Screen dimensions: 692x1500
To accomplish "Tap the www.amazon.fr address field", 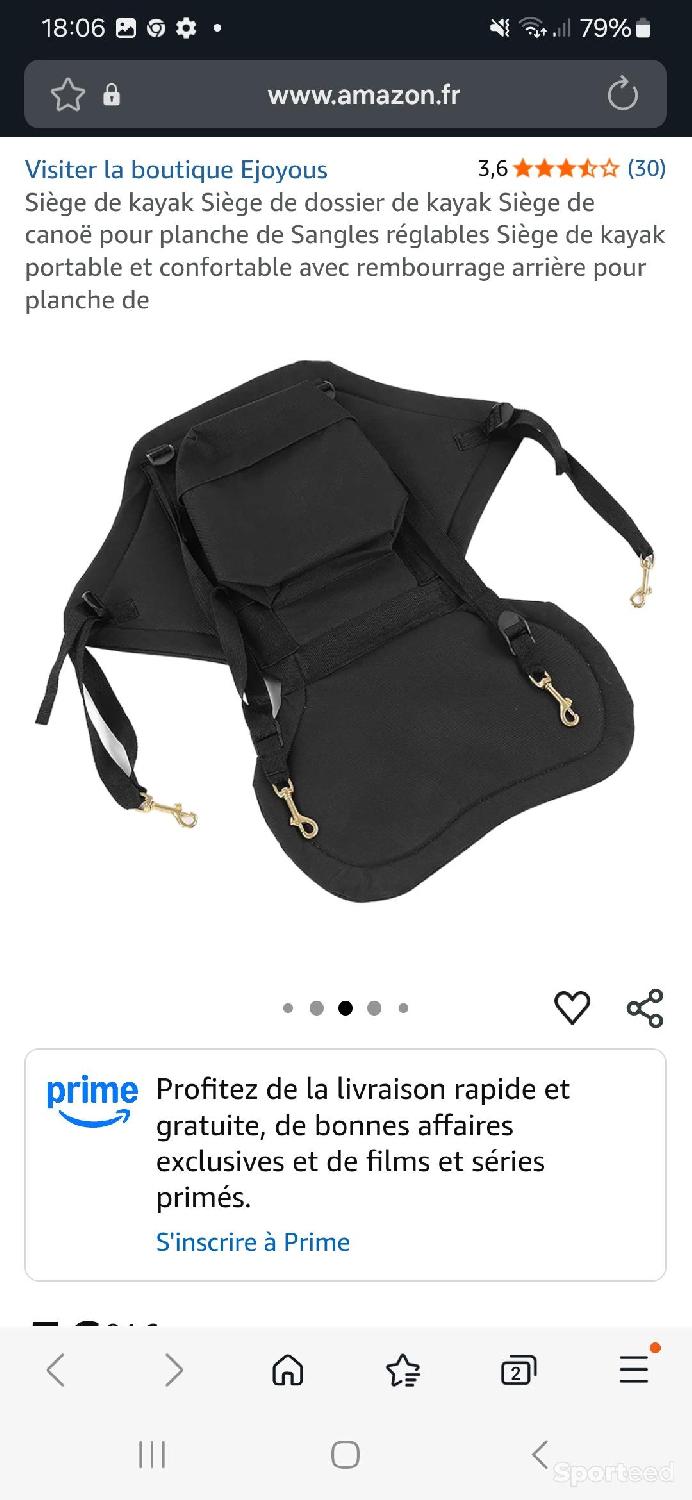I will click(x=364, y=95).
